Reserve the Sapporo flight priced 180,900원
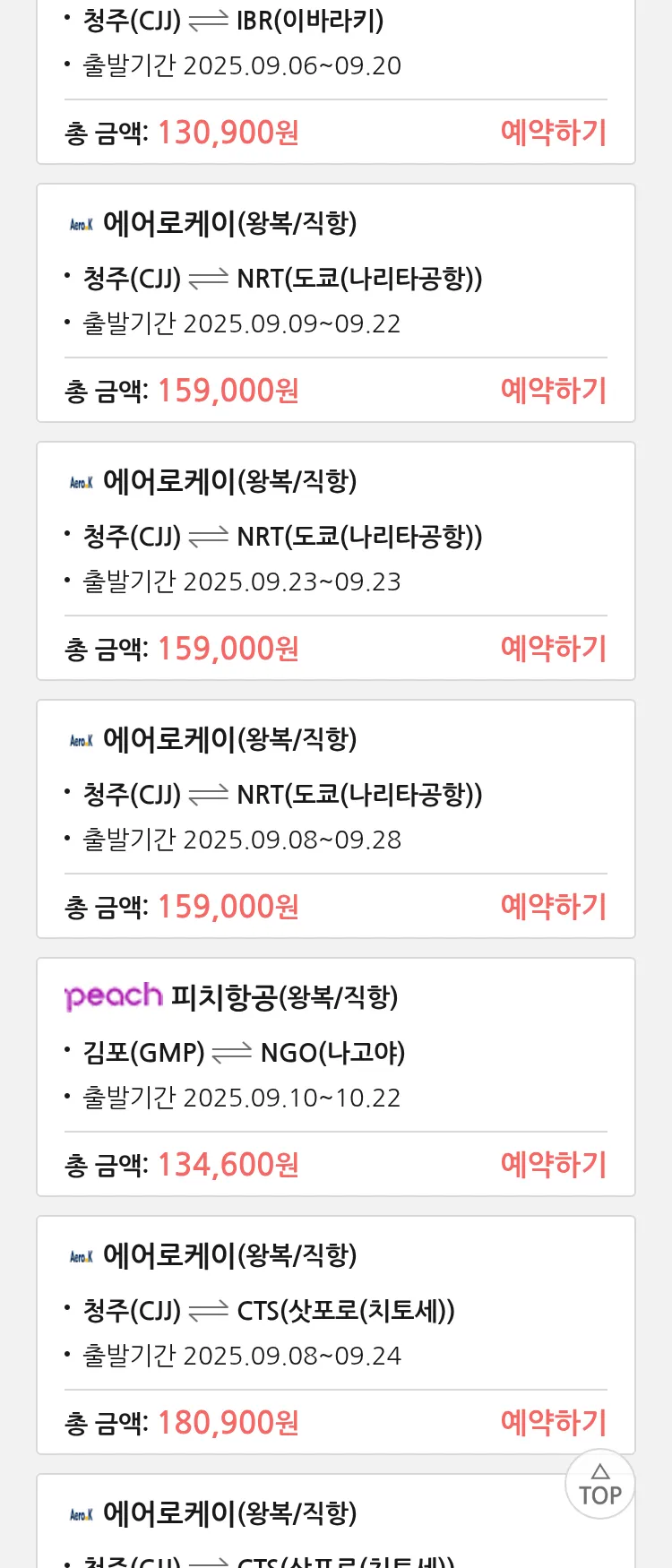The image size is (672, 1568). 553,1423
